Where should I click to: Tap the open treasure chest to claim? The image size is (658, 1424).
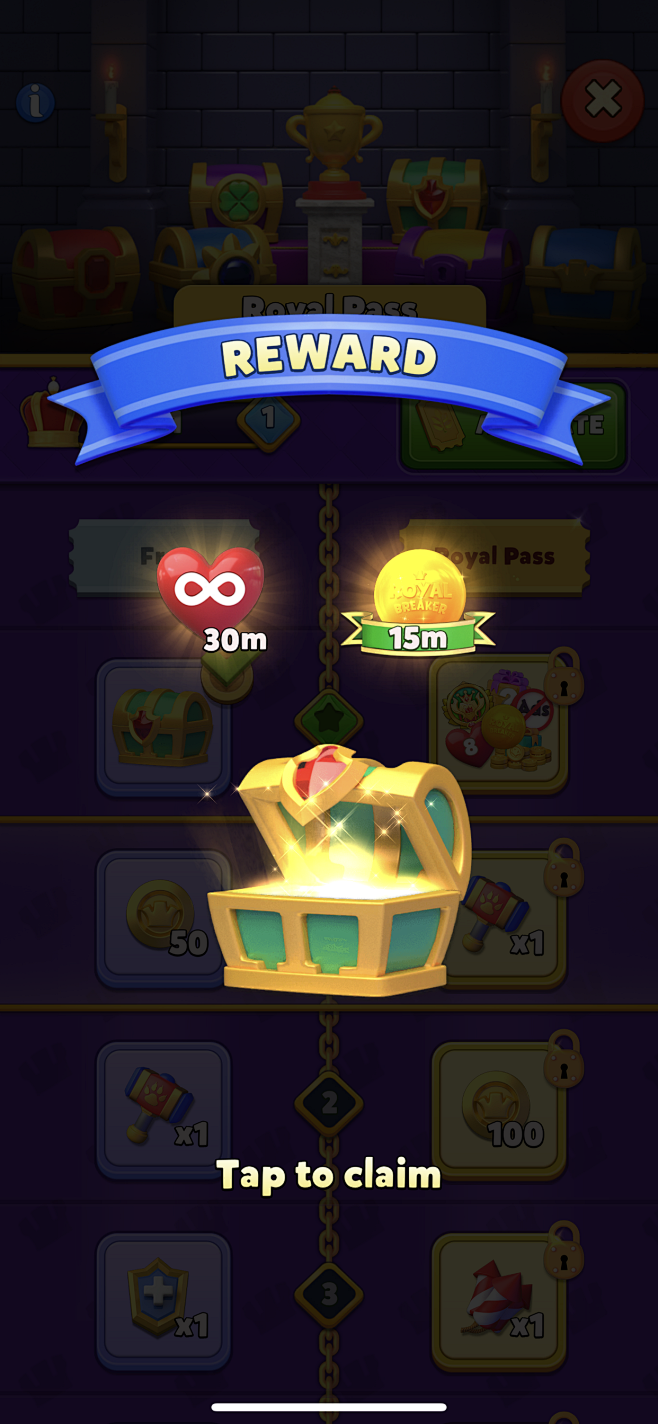click(x=340, y=870)
